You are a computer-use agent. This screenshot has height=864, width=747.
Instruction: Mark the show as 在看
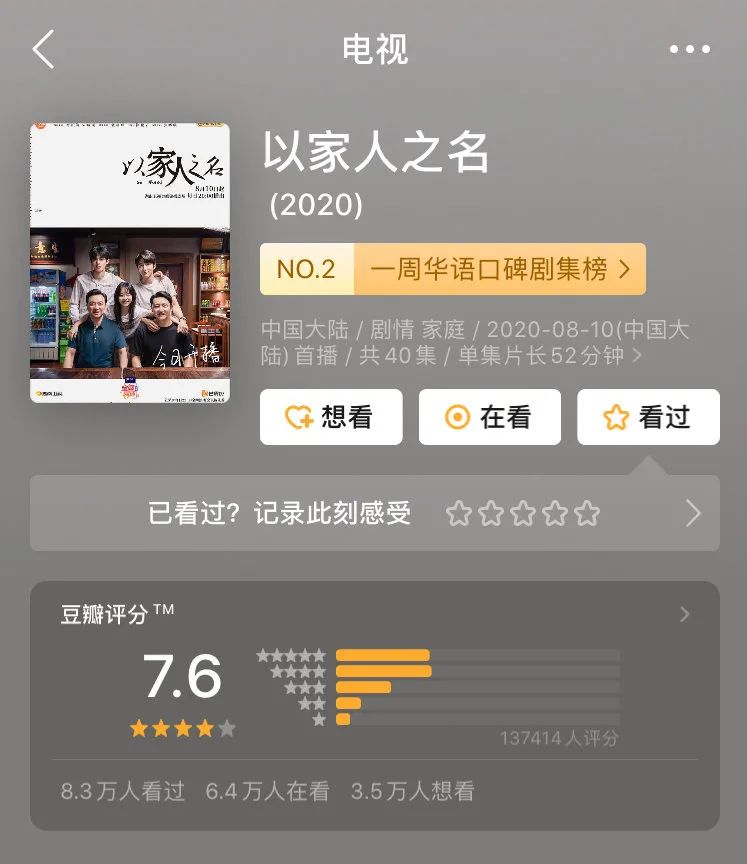489,417
